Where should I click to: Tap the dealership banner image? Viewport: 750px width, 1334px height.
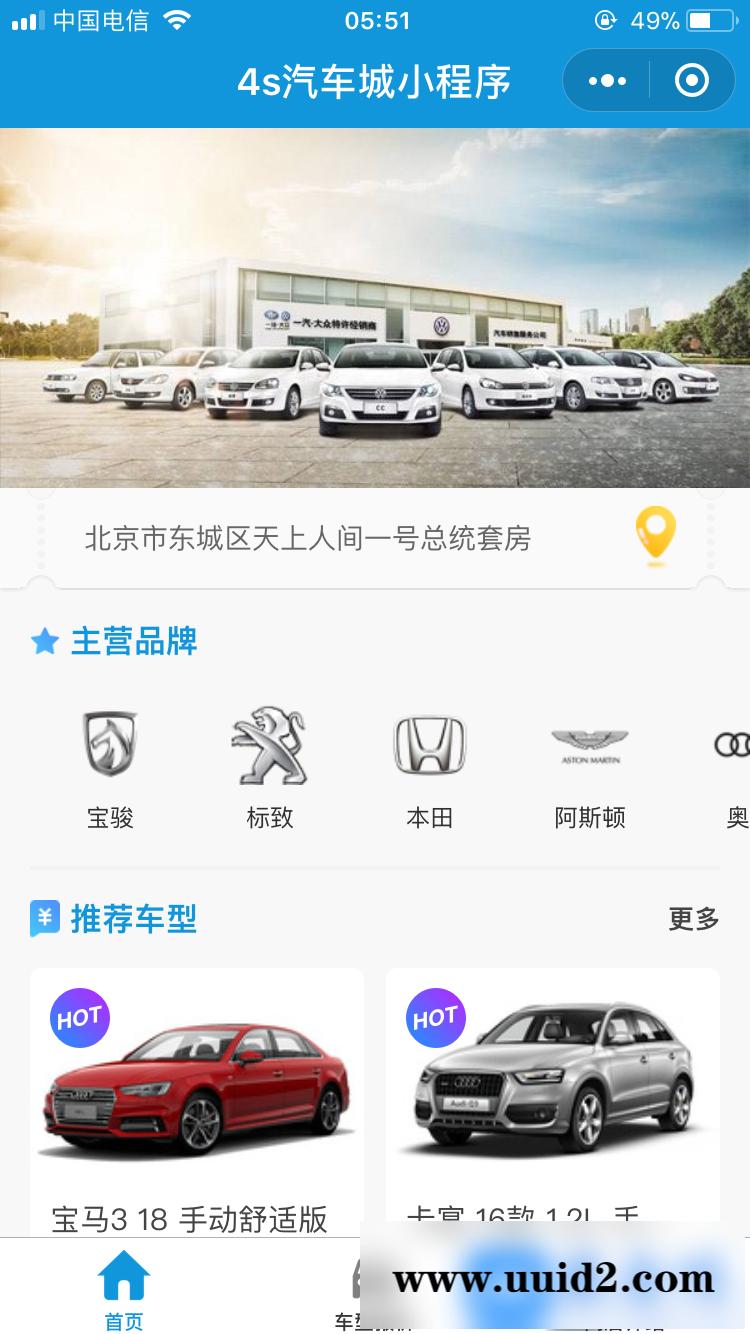(375, 307)
